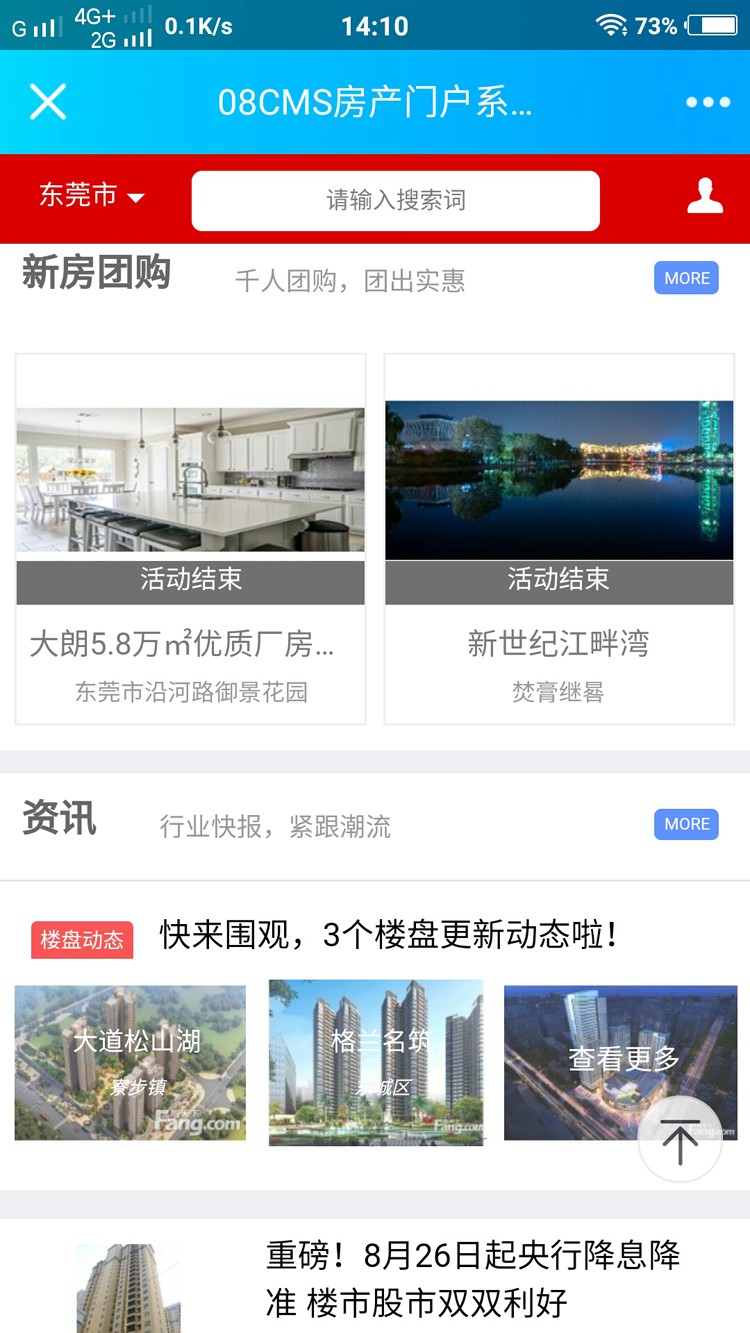The image size is (750, 1333).
Task: Open the listing 新世纪江畔湾
Action: click(x=558, y=646)
